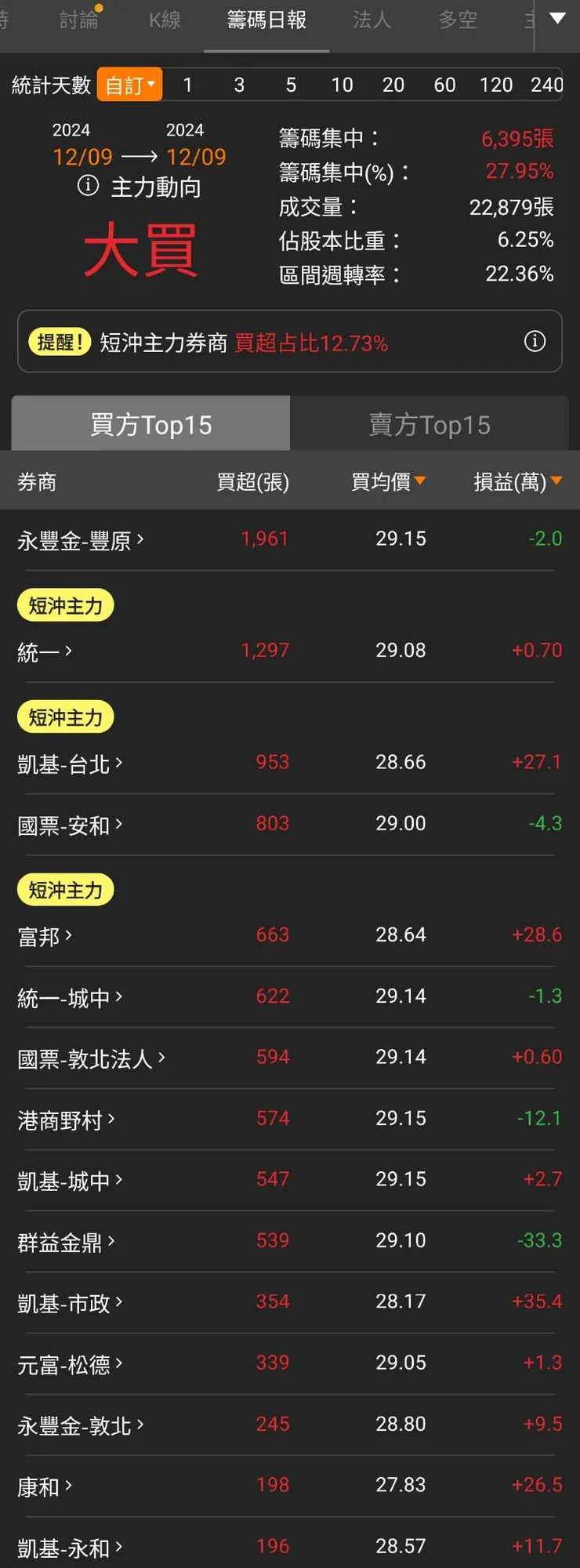Click the 短沖主力 badge above 統一 broker

click(65, 605)
